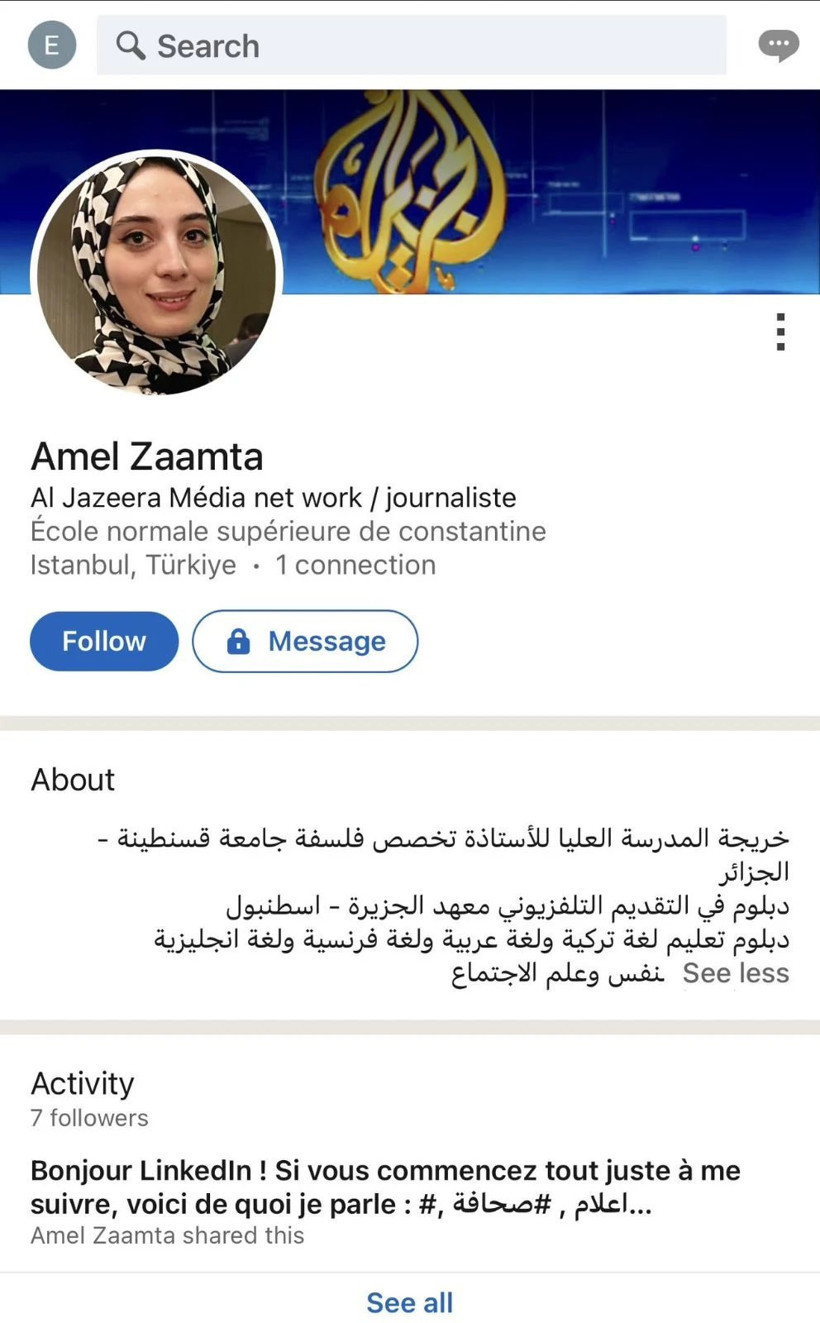Viewport: 820px width, 1323px height.
Task: Open the profile's three-dot overflow menu
Action: [780, 332]
